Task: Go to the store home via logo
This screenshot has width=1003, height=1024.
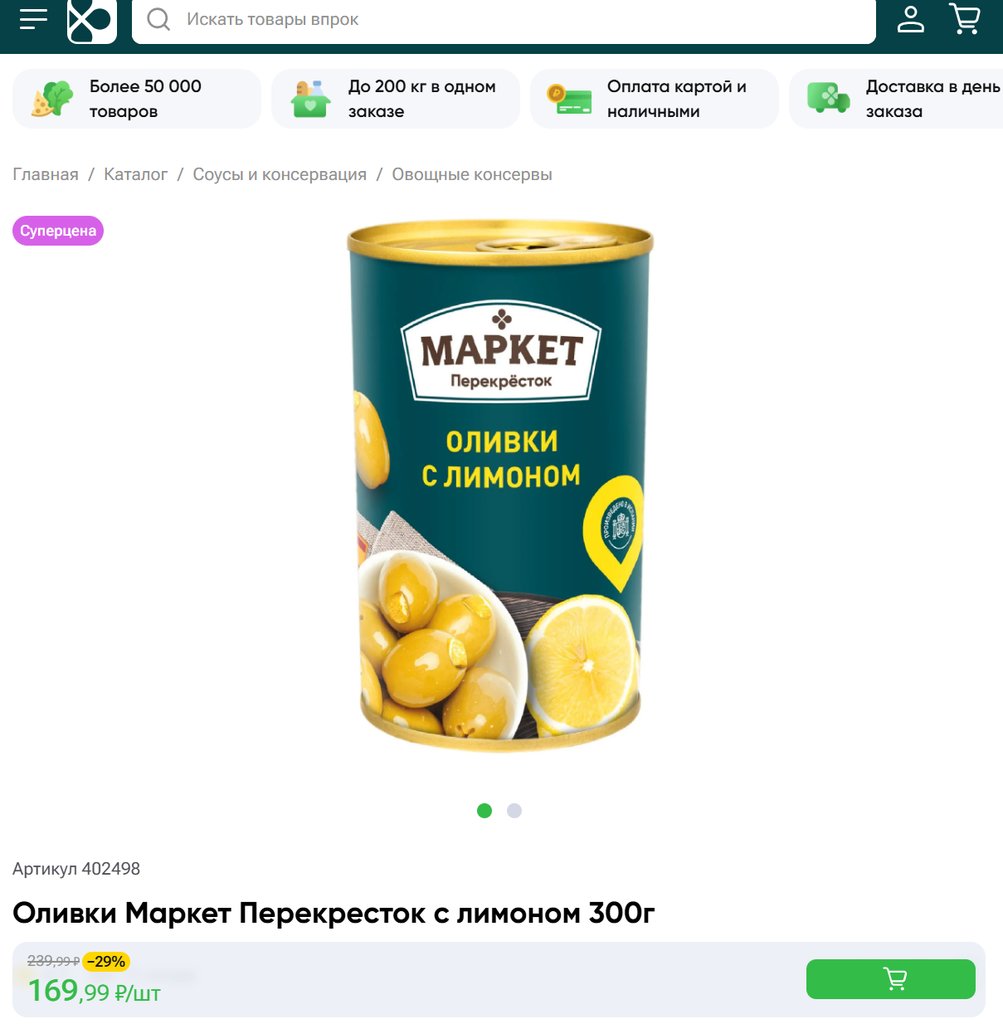Action: (x=92, y=20)
